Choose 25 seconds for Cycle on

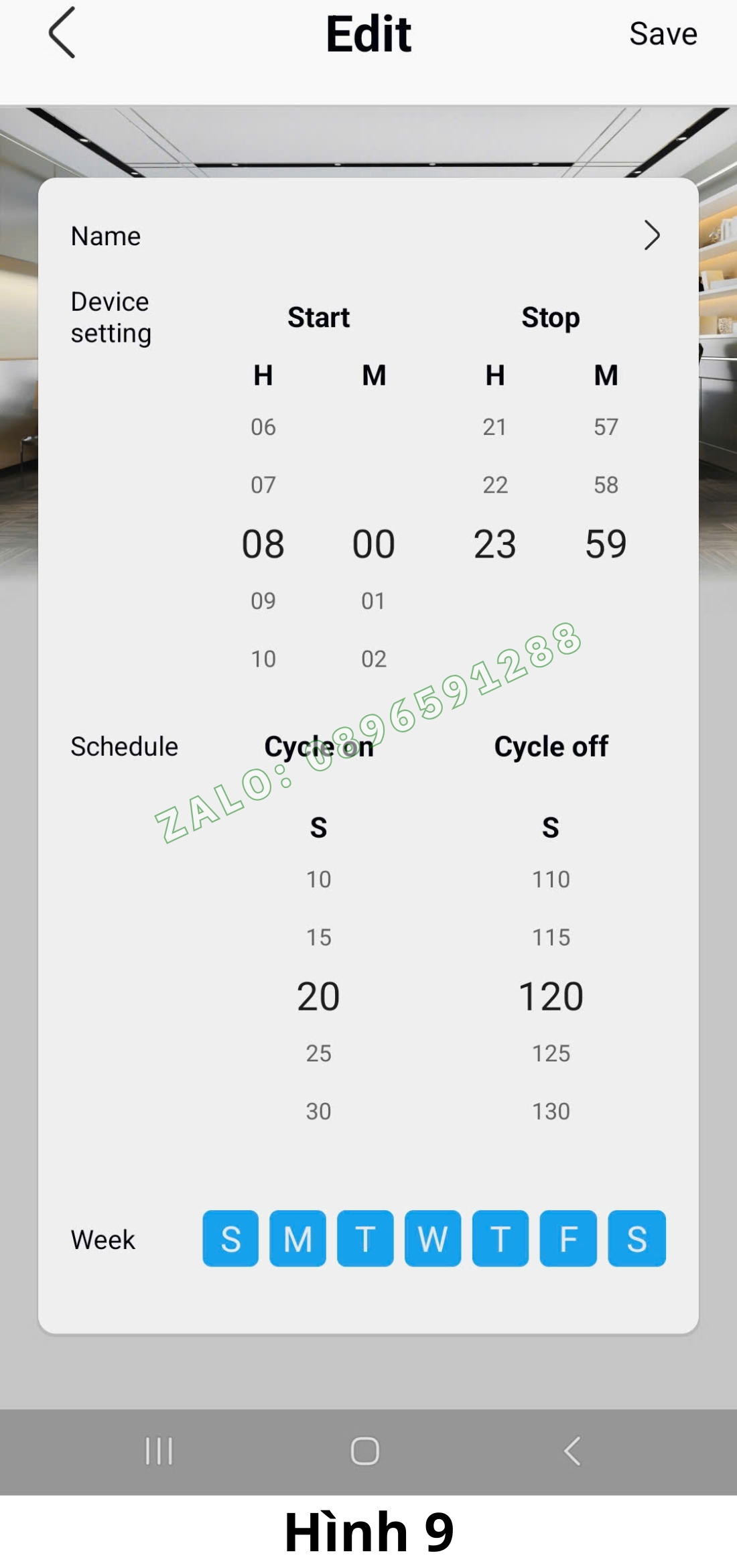click(318, 1053)
